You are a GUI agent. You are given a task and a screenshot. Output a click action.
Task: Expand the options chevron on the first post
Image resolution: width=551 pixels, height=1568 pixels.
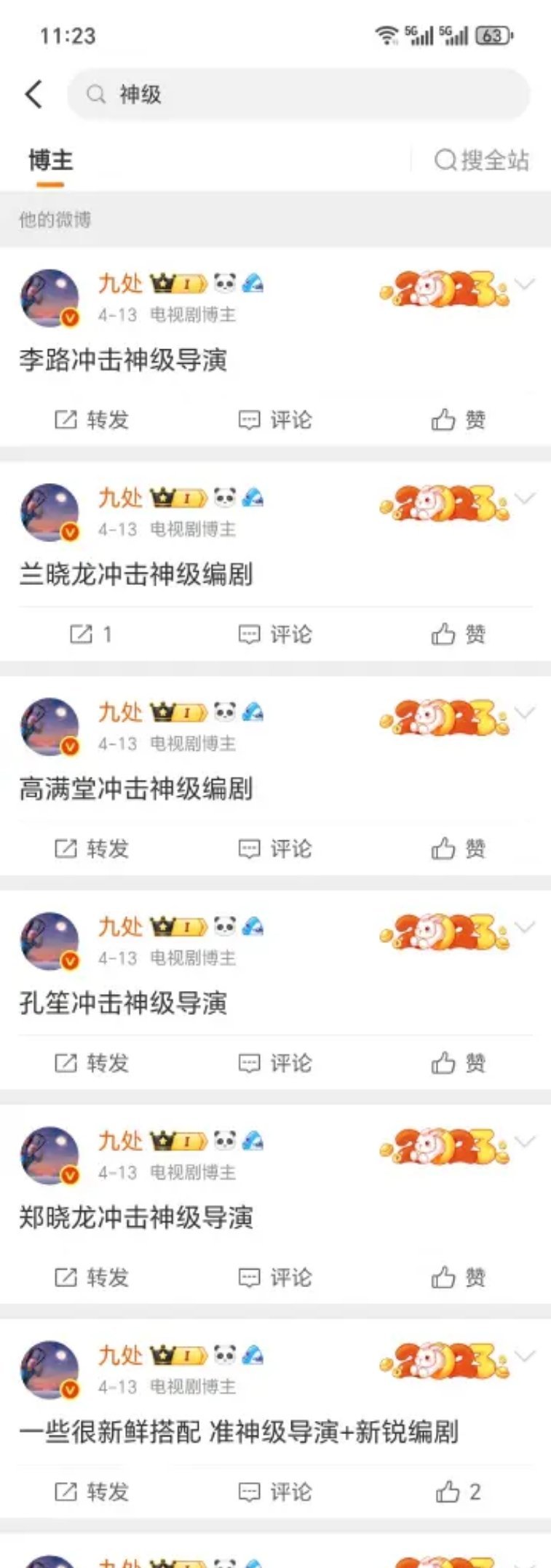(x=523, y=284)
